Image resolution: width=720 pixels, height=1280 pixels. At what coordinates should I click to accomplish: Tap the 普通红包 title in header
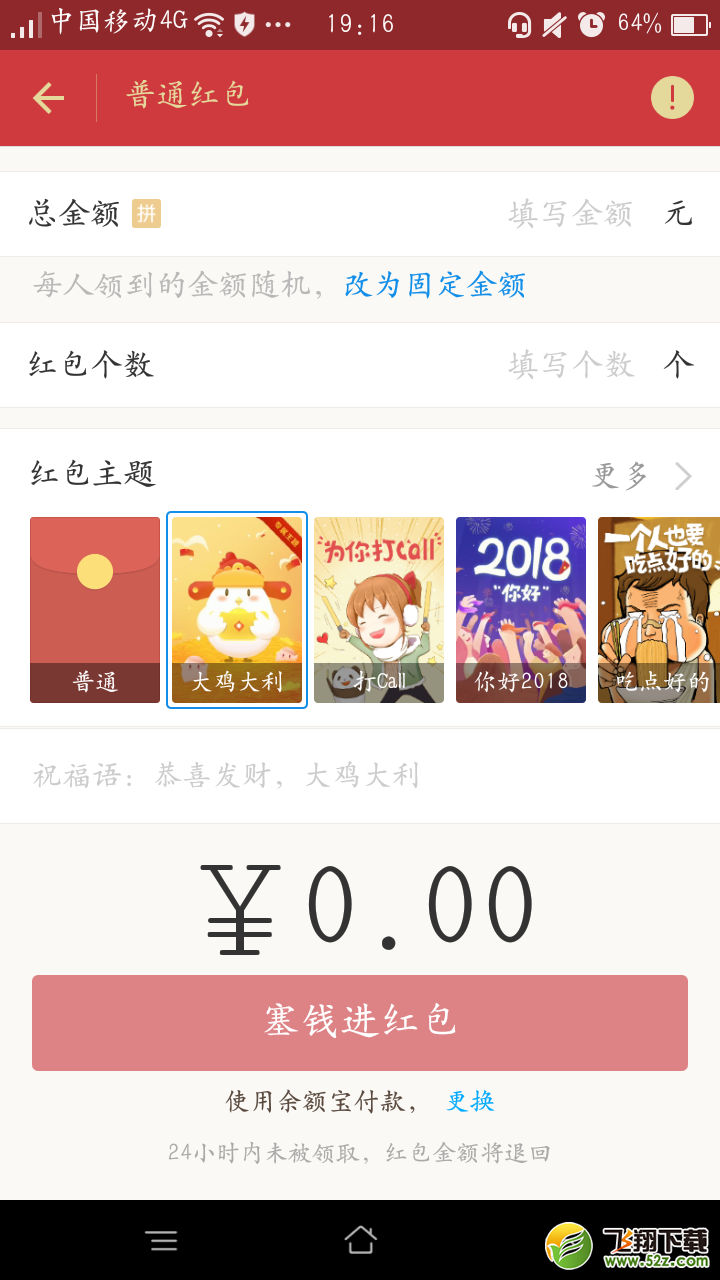pos(185,98)
